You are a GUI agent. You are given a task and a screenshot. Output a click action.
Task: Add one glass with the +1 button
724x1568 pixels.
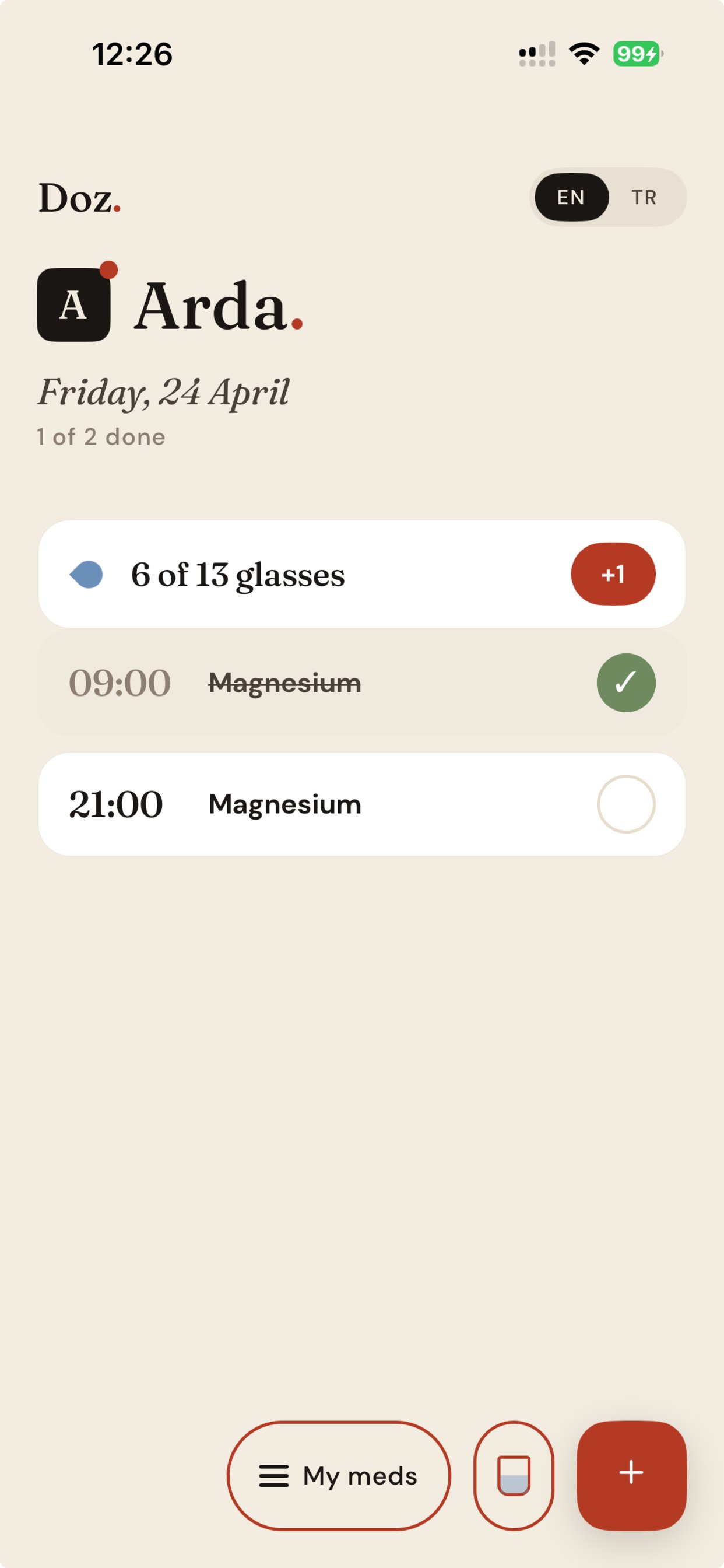[x=613, y=574]
